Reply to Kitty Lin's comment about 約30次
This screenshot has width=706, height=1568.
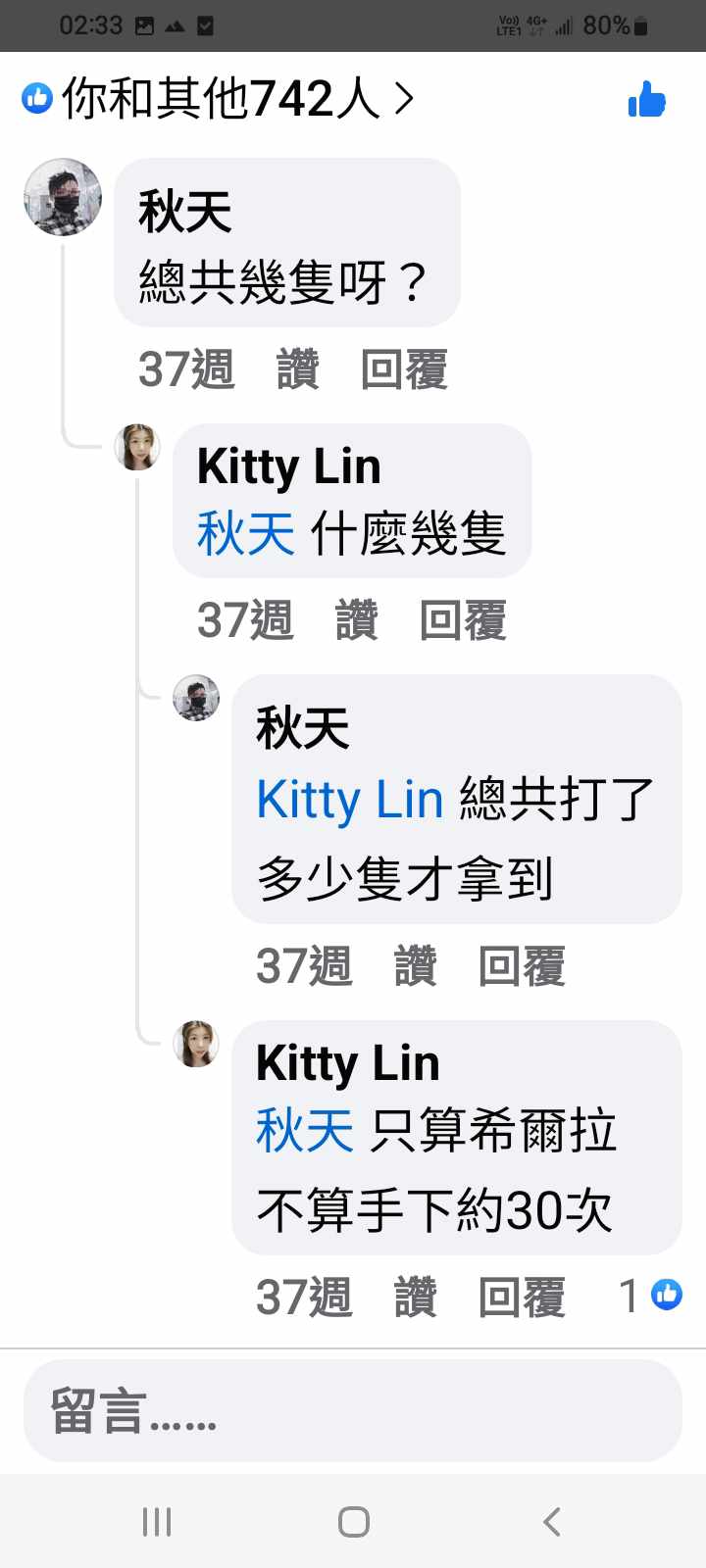(522, 1298)
